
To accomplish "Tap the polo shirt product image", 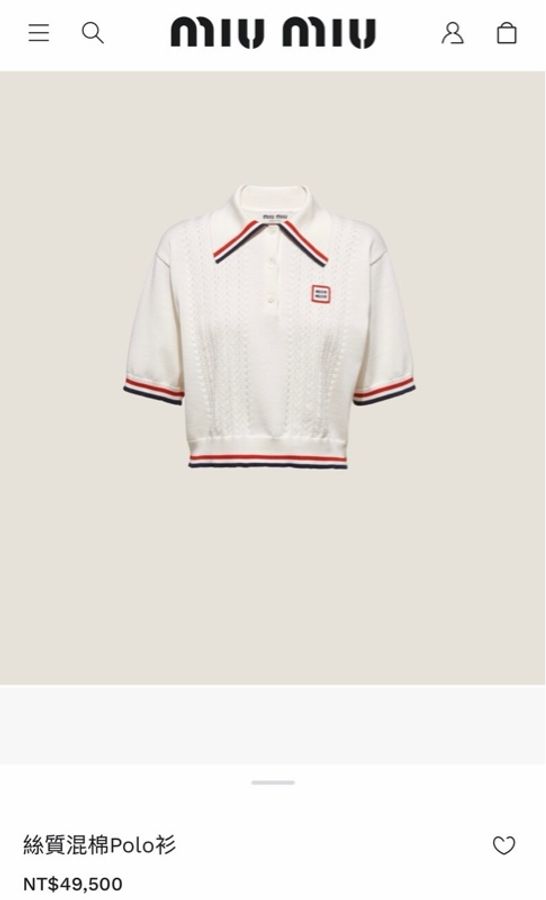I will pos(269,326).
